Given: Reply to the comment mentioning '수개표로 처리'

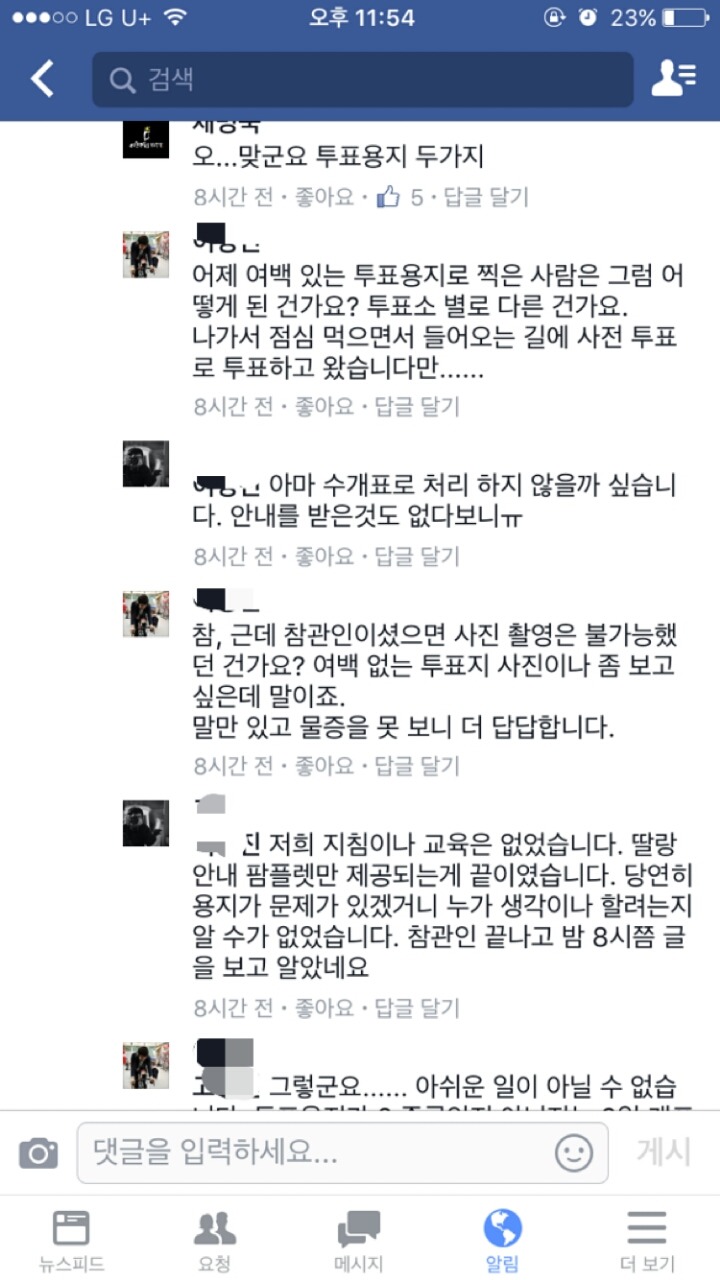Looking at the screenshot, I should coord(416,556).
